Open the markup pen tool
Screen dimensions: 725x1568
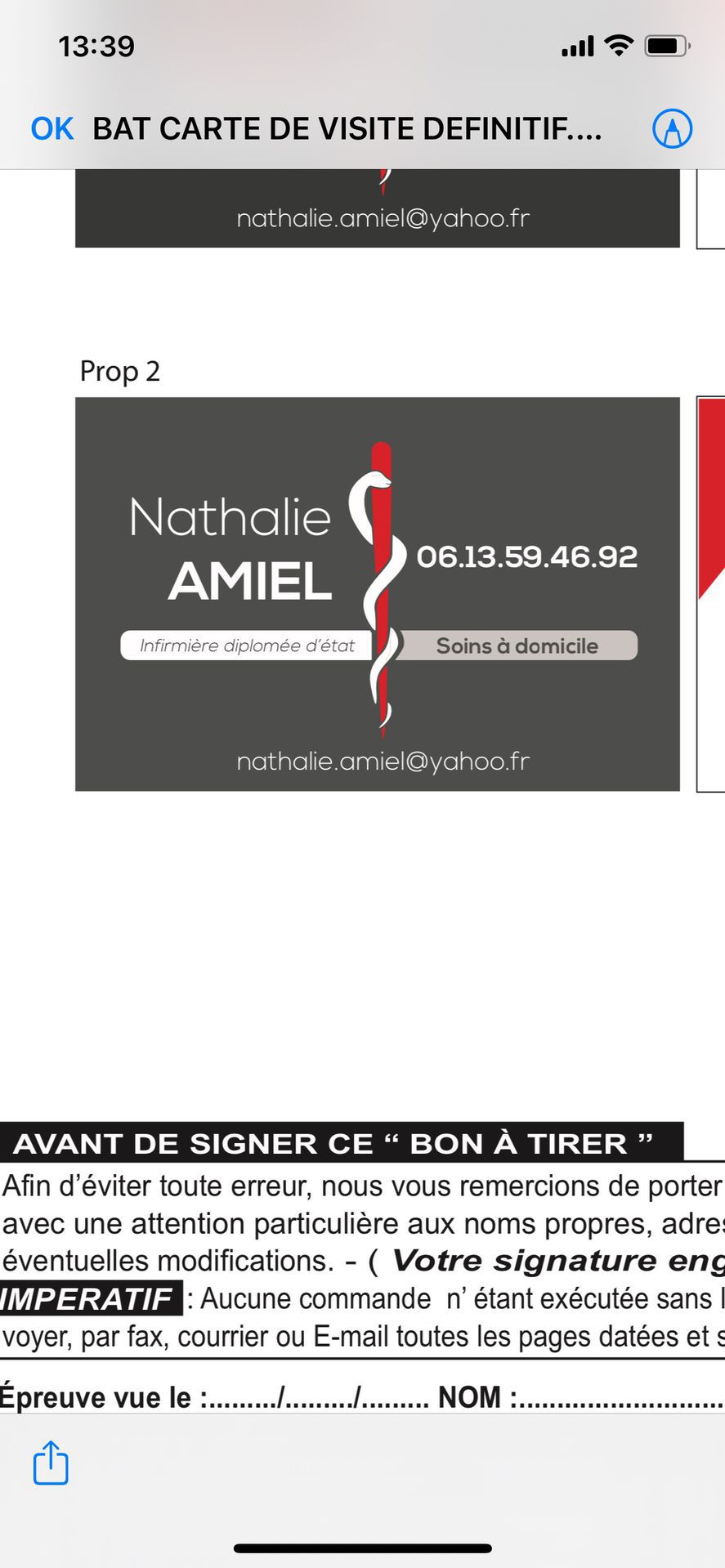[x=672, y=129]
